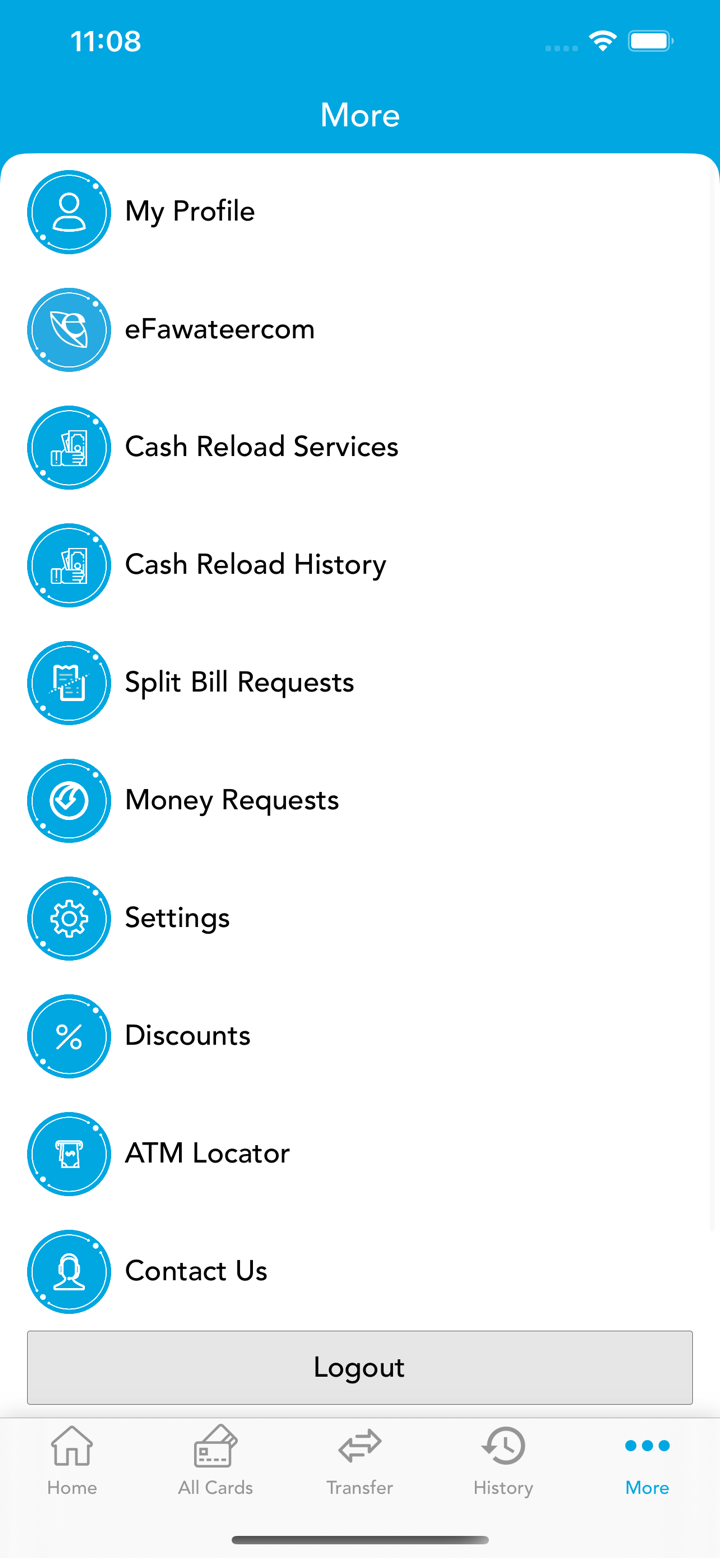Image resolution: width=720 pixels, height=1558 pixels.
Task: Open the My Profile icon
Action: [69, 212]
